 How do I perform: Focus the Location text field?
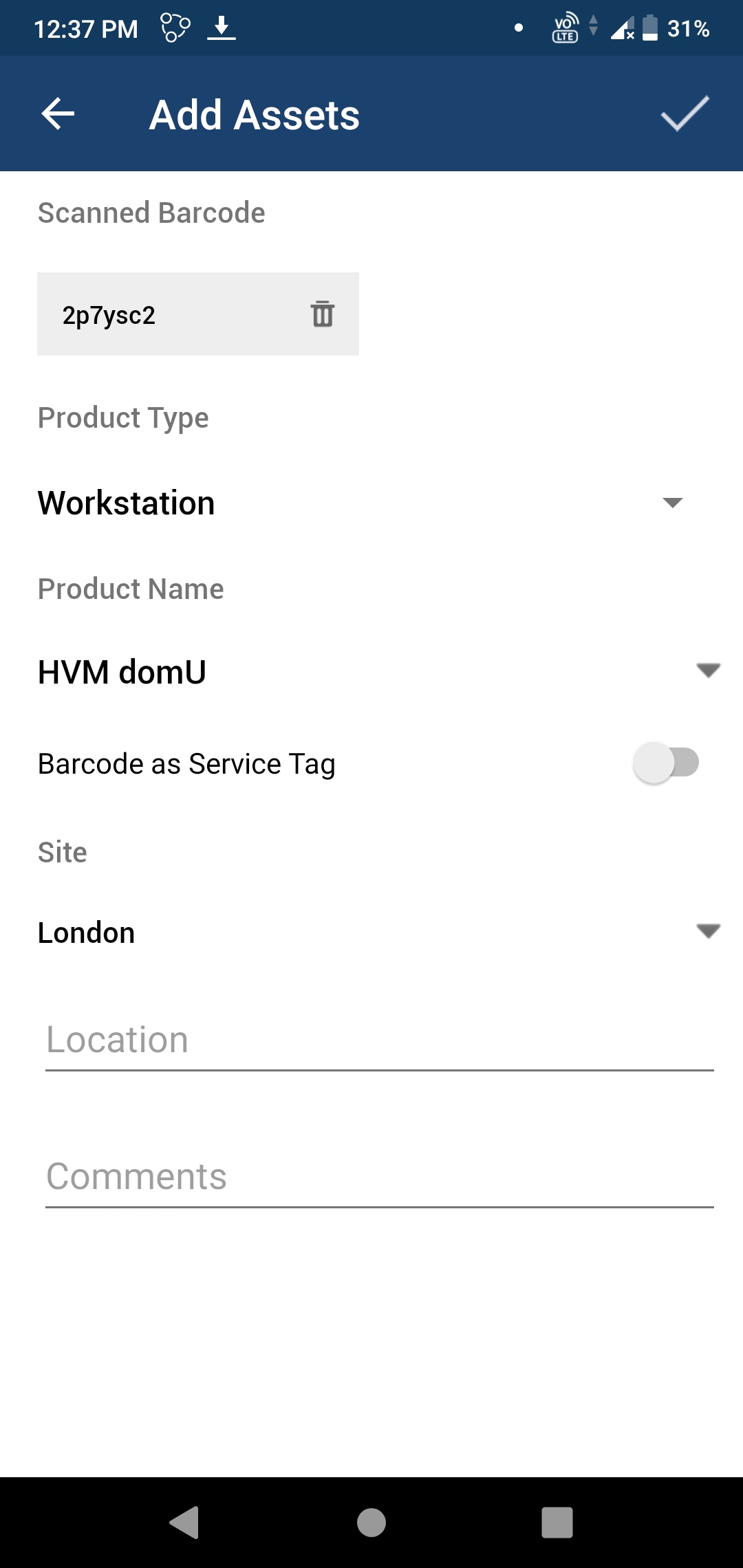click(x=378, y=1040)
